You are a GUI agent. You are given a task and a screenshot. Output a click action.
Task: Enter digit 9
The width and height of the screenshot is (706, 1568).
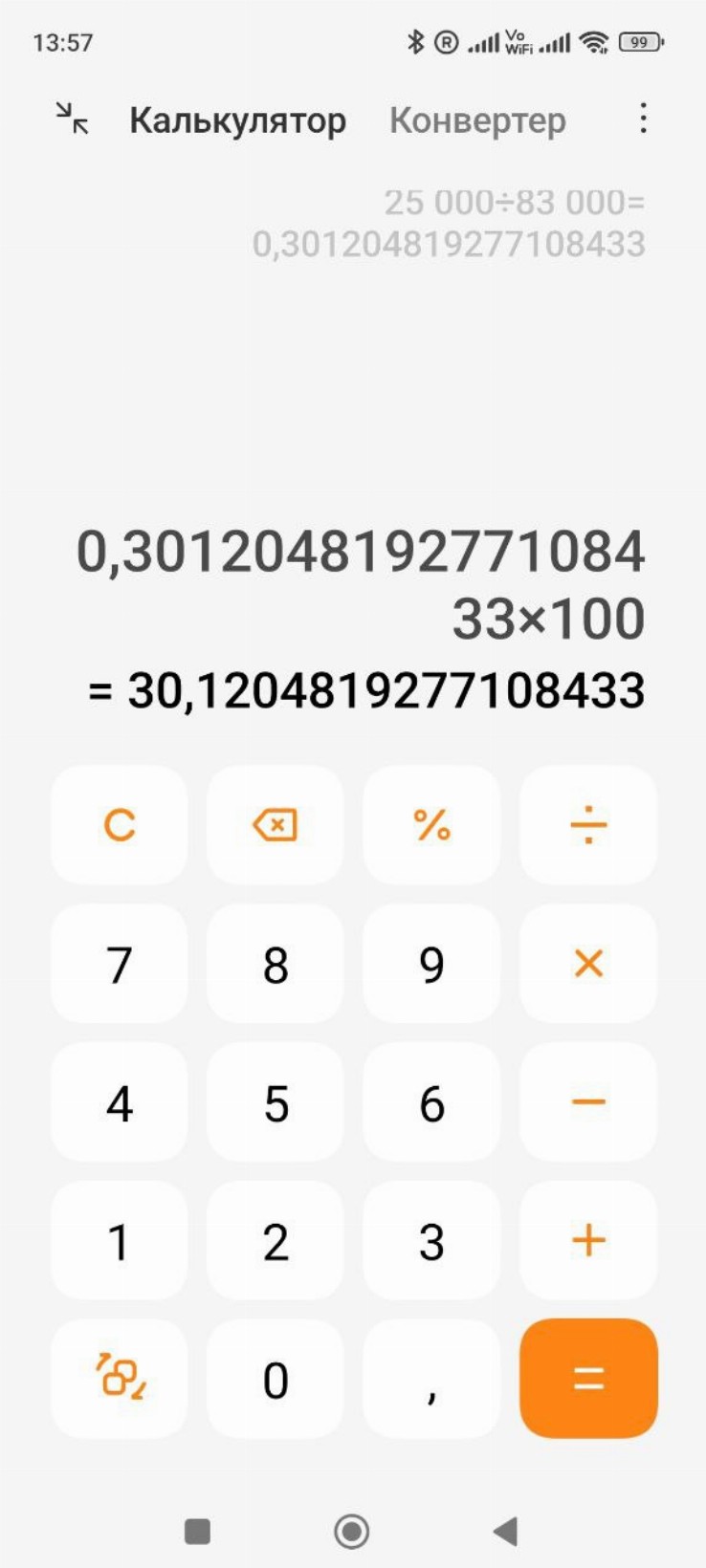[x=431, y=964]
